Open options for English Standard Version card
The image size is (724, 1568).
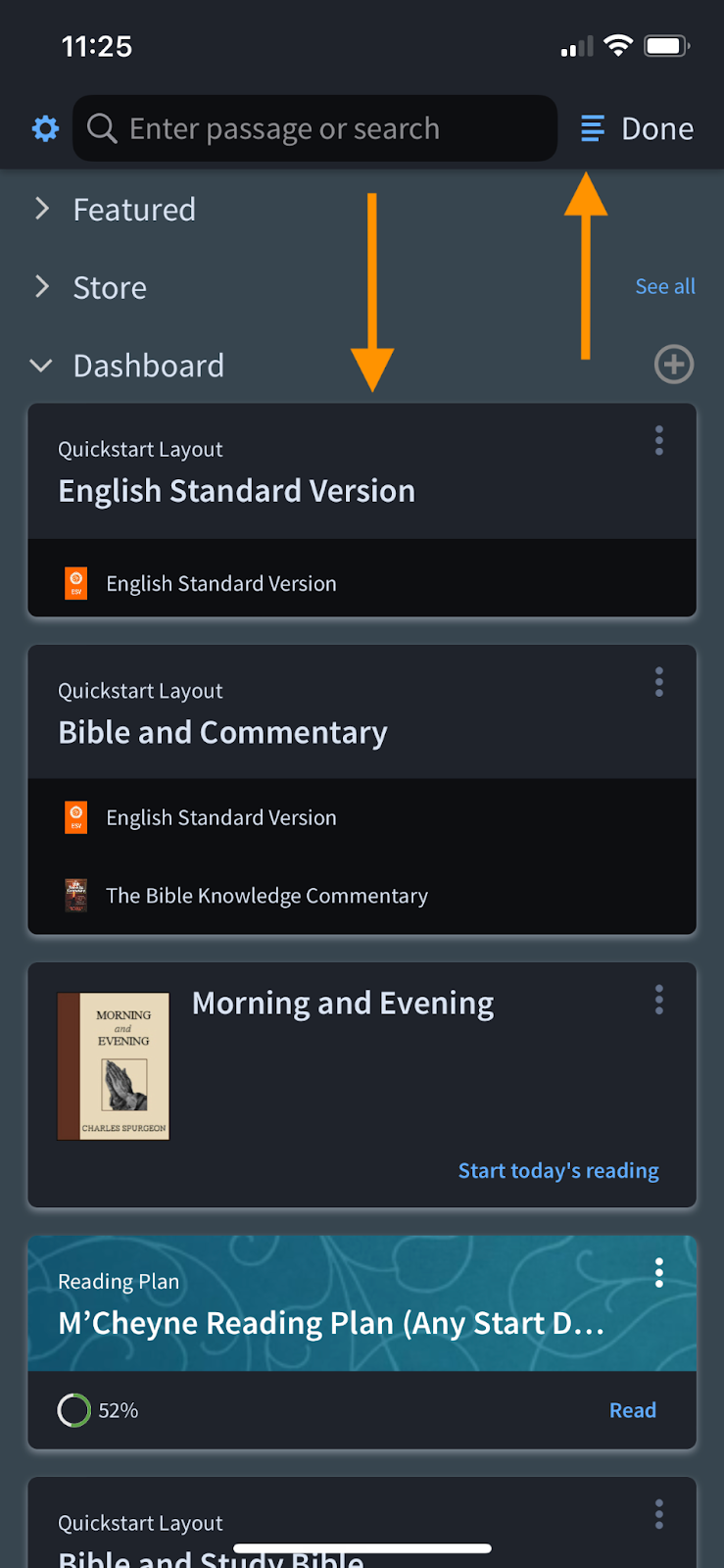tap(659, 440)
